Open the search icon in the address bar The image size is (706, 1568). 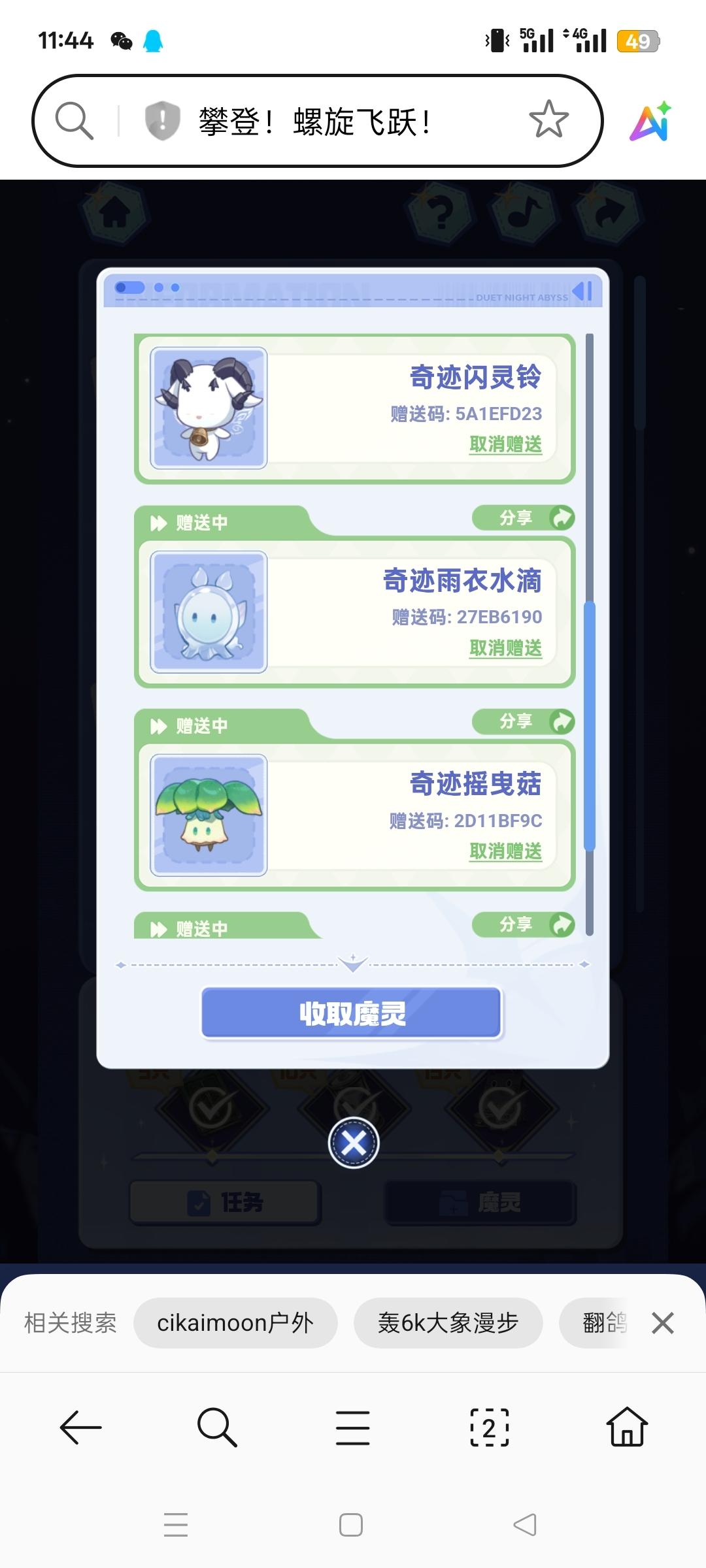coord(74,121)
